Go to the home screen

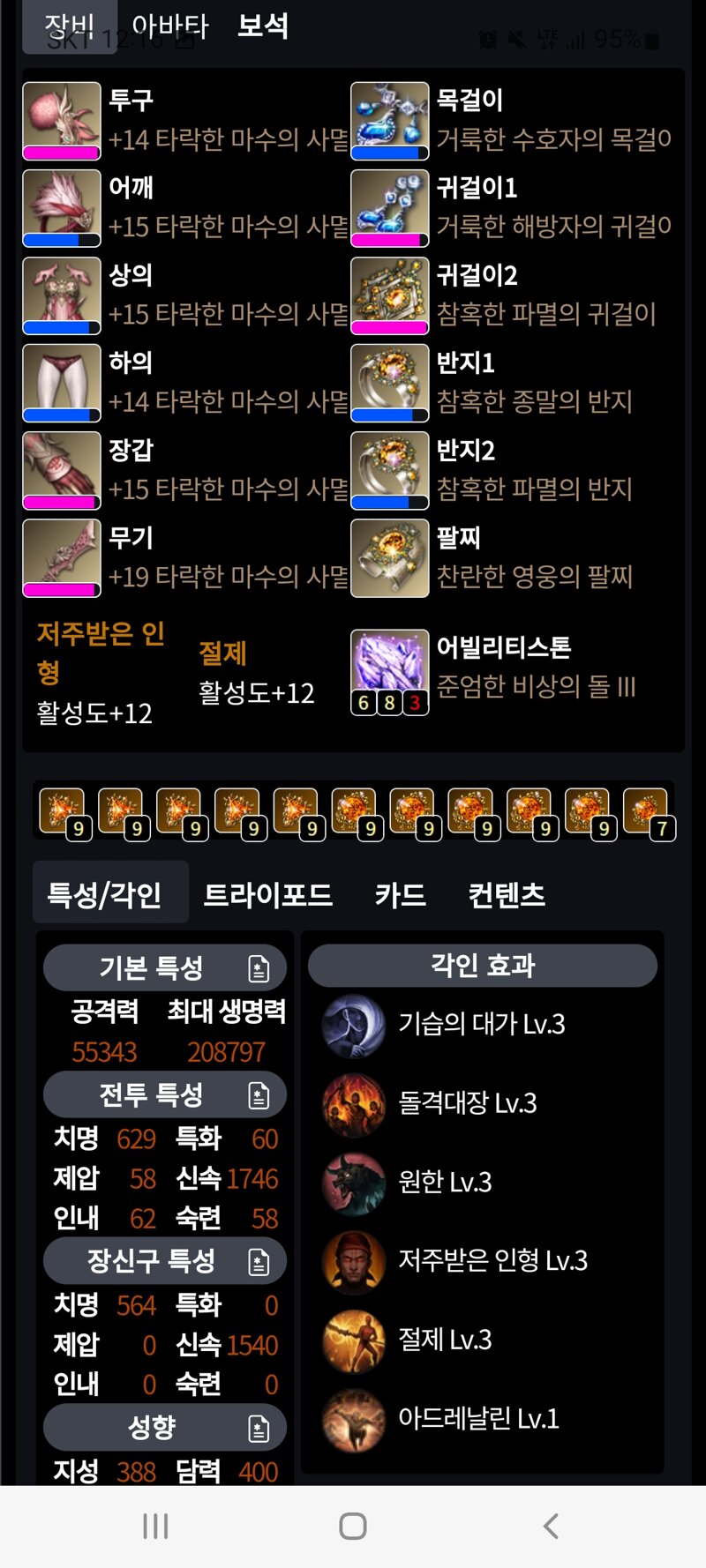[x=353, y=1526]
